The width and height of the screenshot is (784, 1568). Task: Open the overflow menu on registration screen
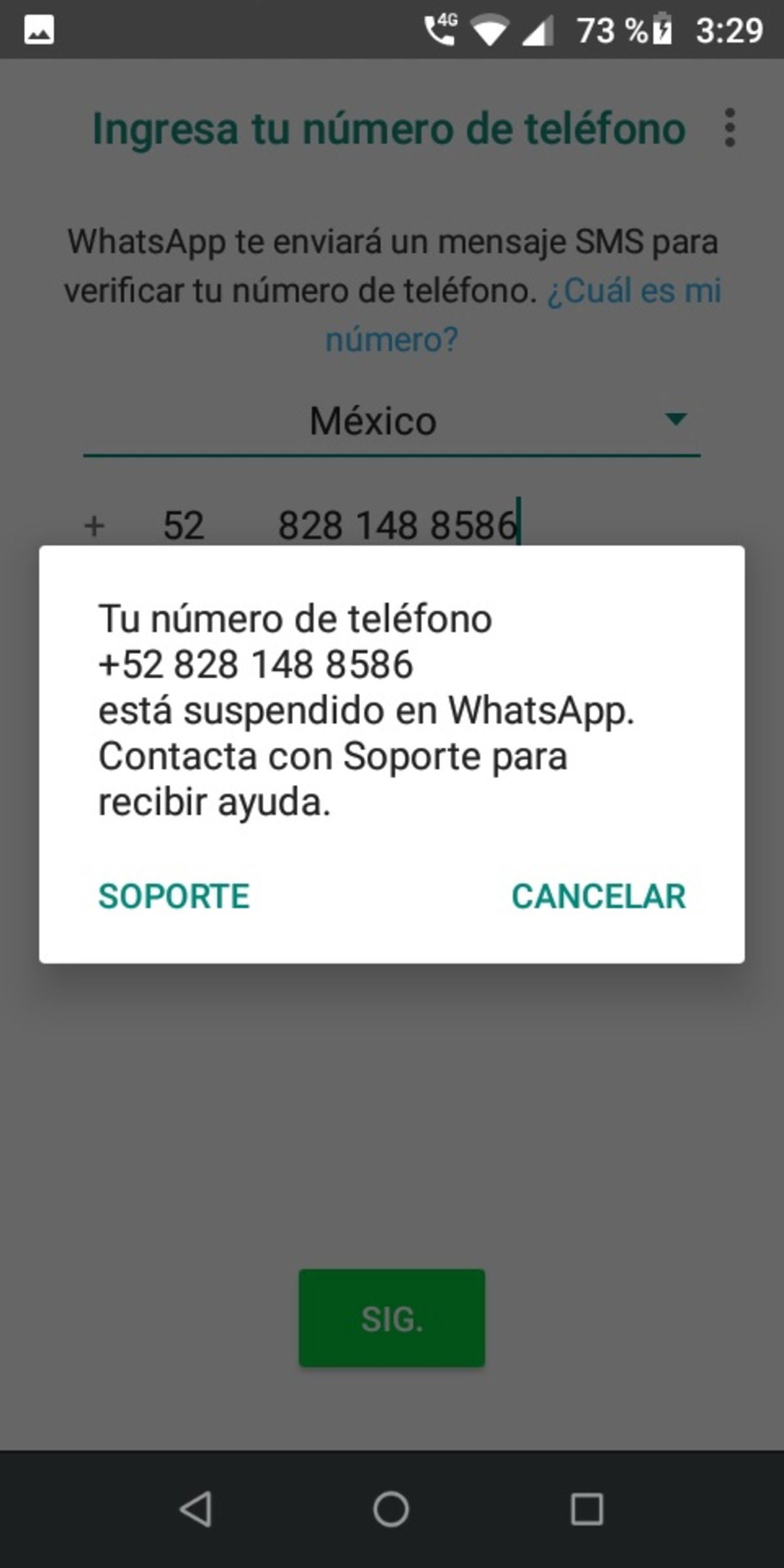[x=729, y=129]
